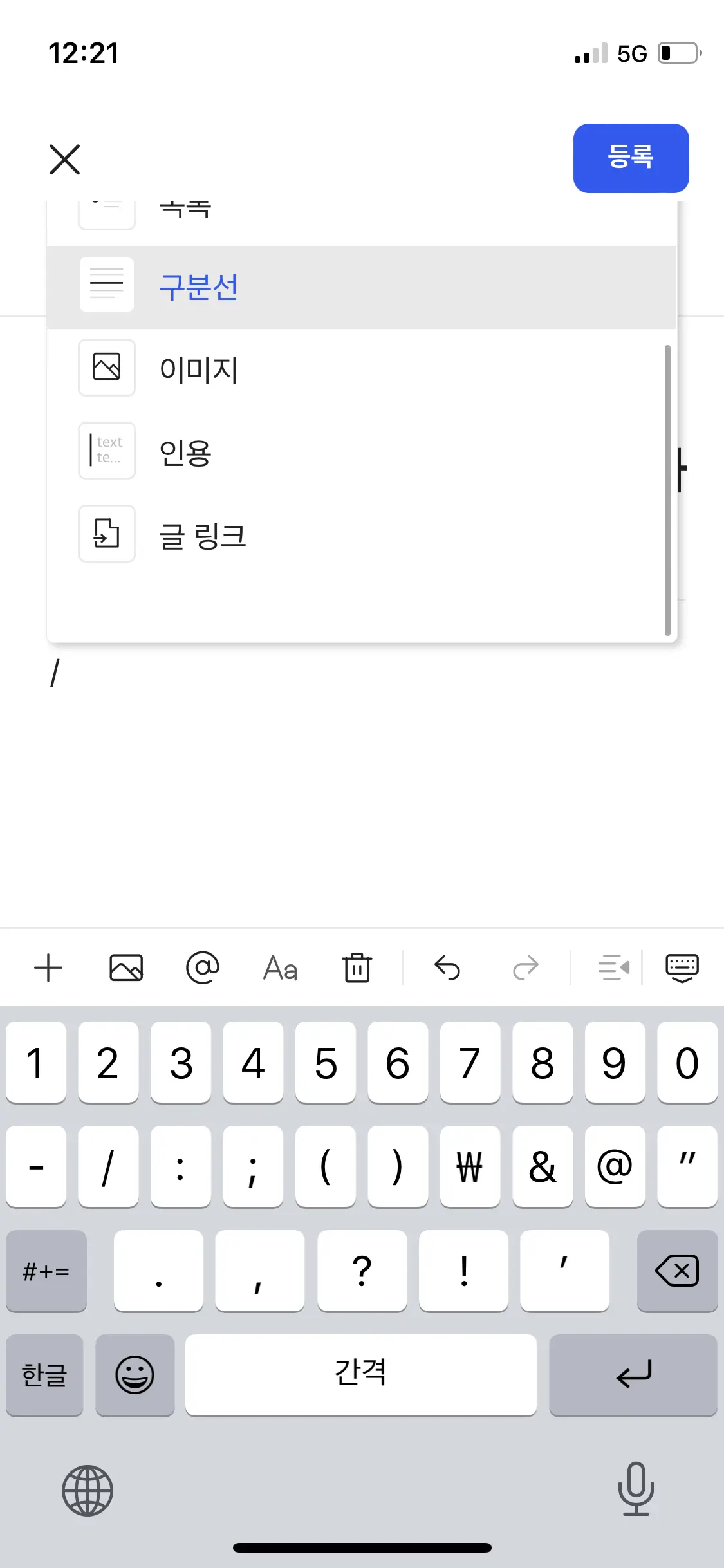Close the post editor
This screenshot has height=1568, width=724.
point(65,160)
